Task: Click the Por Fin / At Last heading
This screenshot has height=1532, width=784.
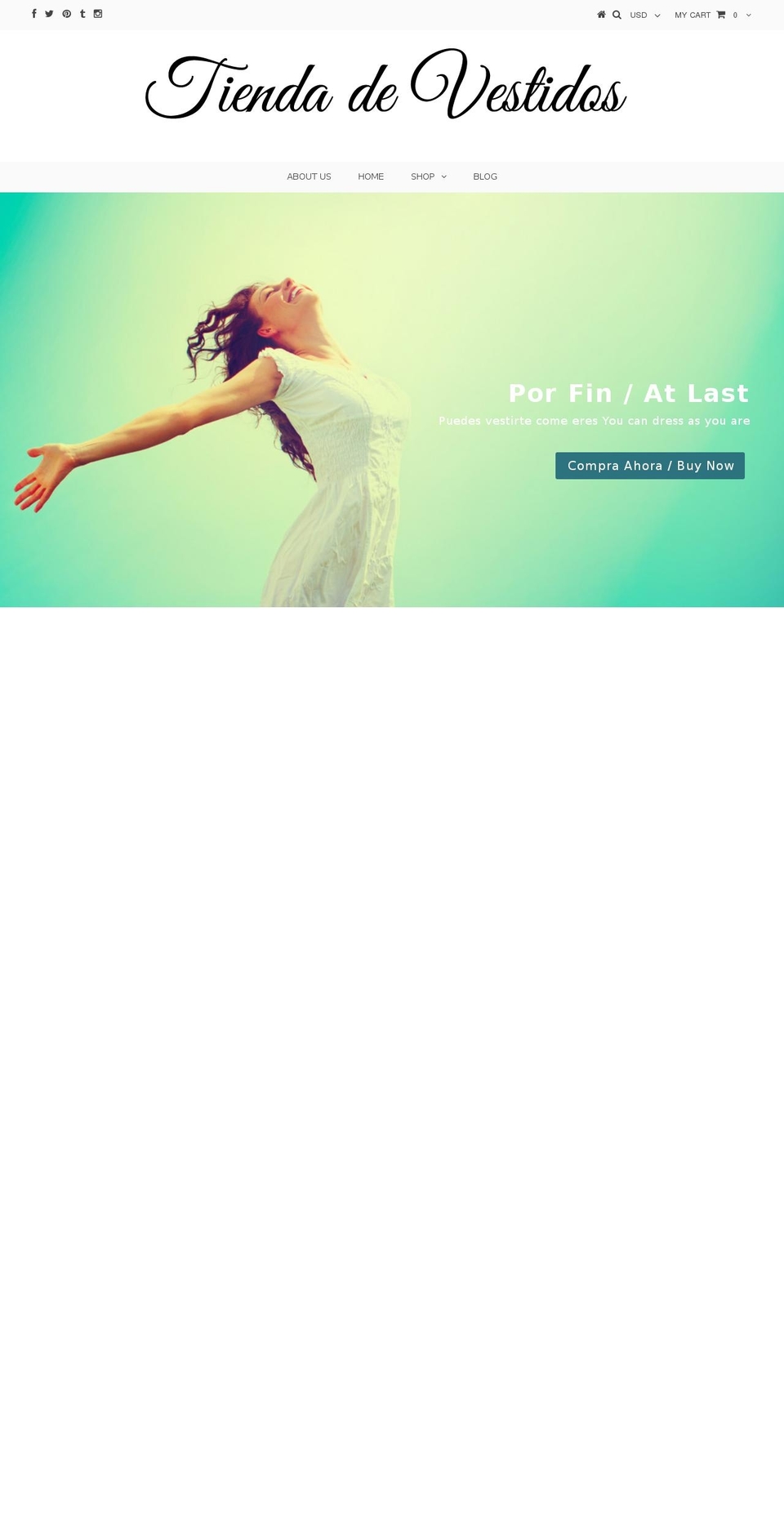Action: pyautogui.click(x=629, y=393)
